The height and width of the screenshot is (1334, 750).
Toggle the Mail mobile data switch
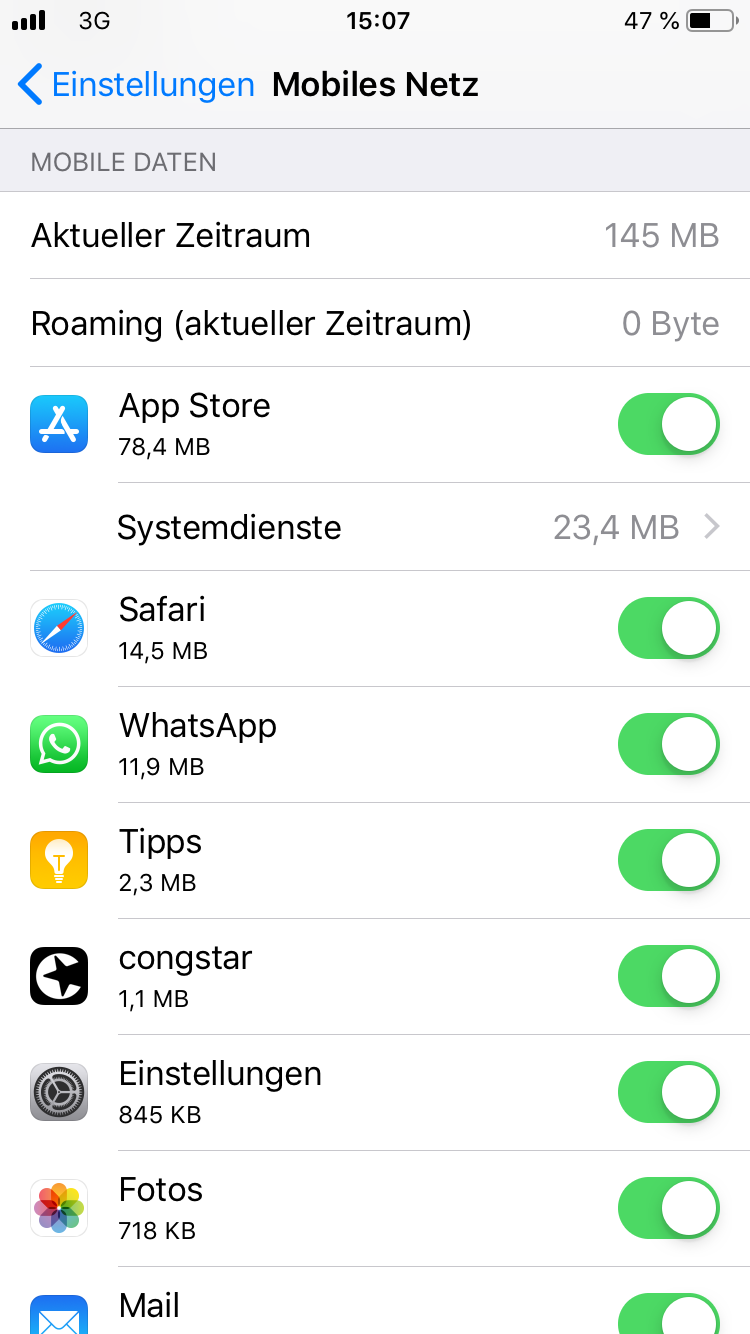[x=668, y=1314]
